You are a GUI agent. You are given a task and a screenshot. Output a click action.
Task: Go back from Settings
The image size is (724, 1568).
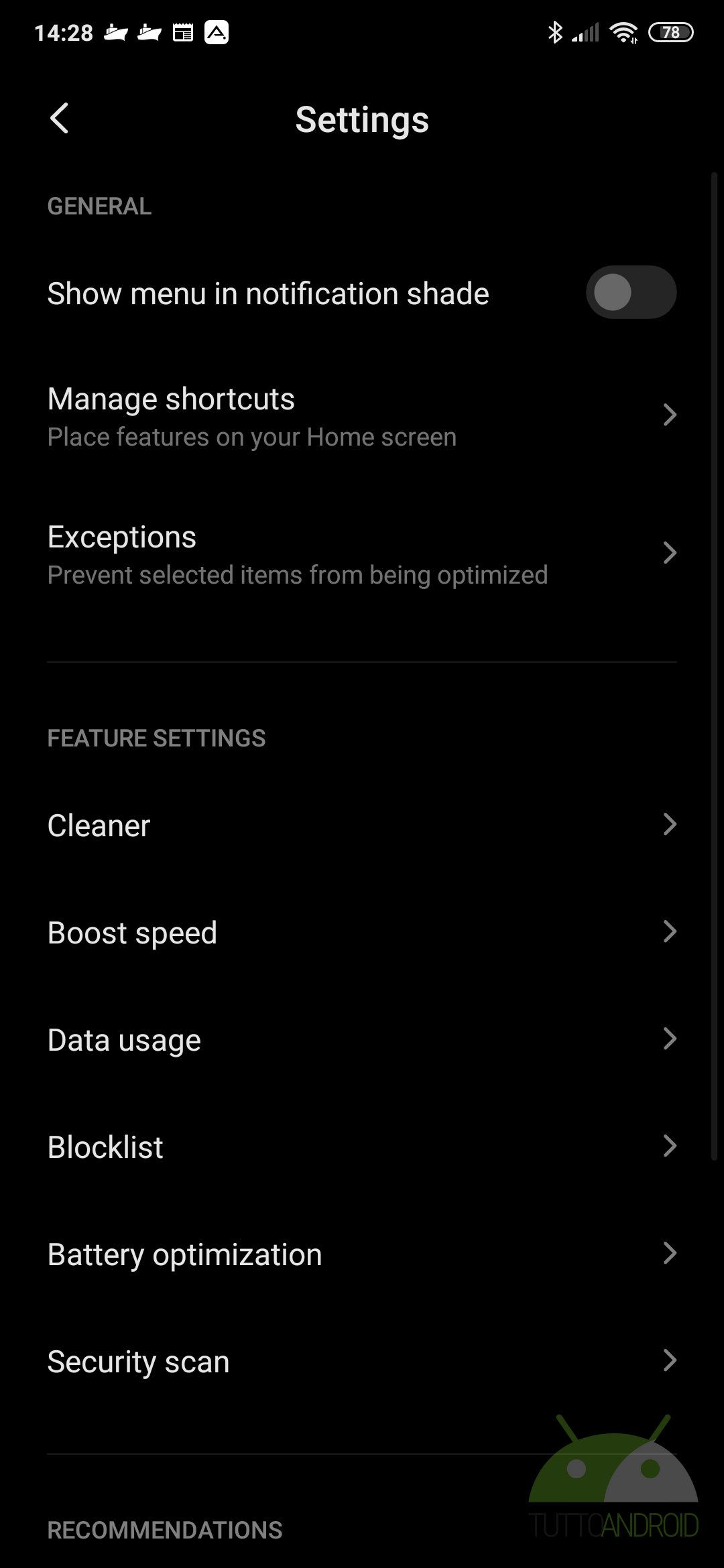[x=59, y=119]
